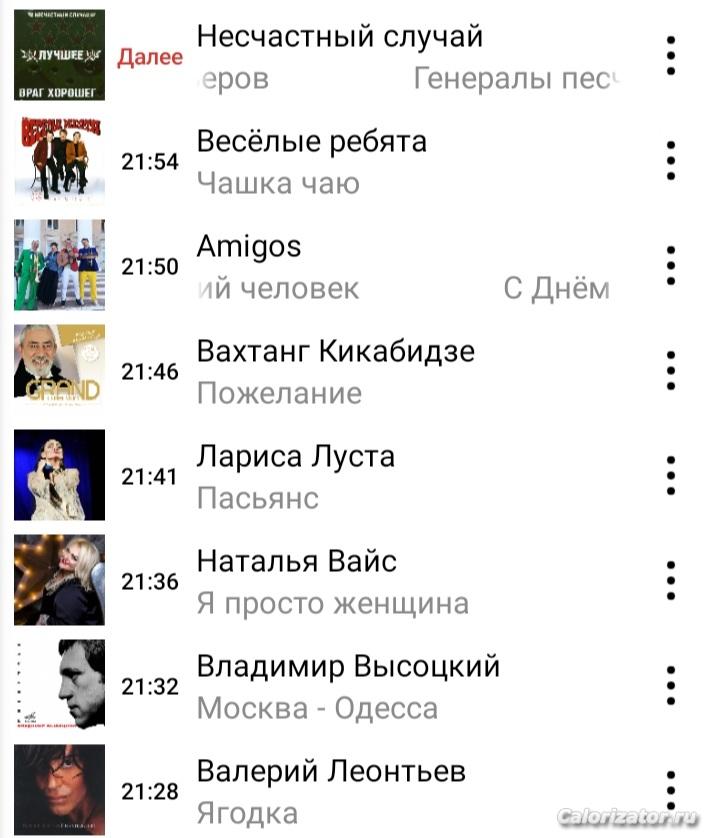This screenshot has height=838, width=720.
Task: Open options menu for Валерий Леонтьев
Action: click(x=671, y=791)
